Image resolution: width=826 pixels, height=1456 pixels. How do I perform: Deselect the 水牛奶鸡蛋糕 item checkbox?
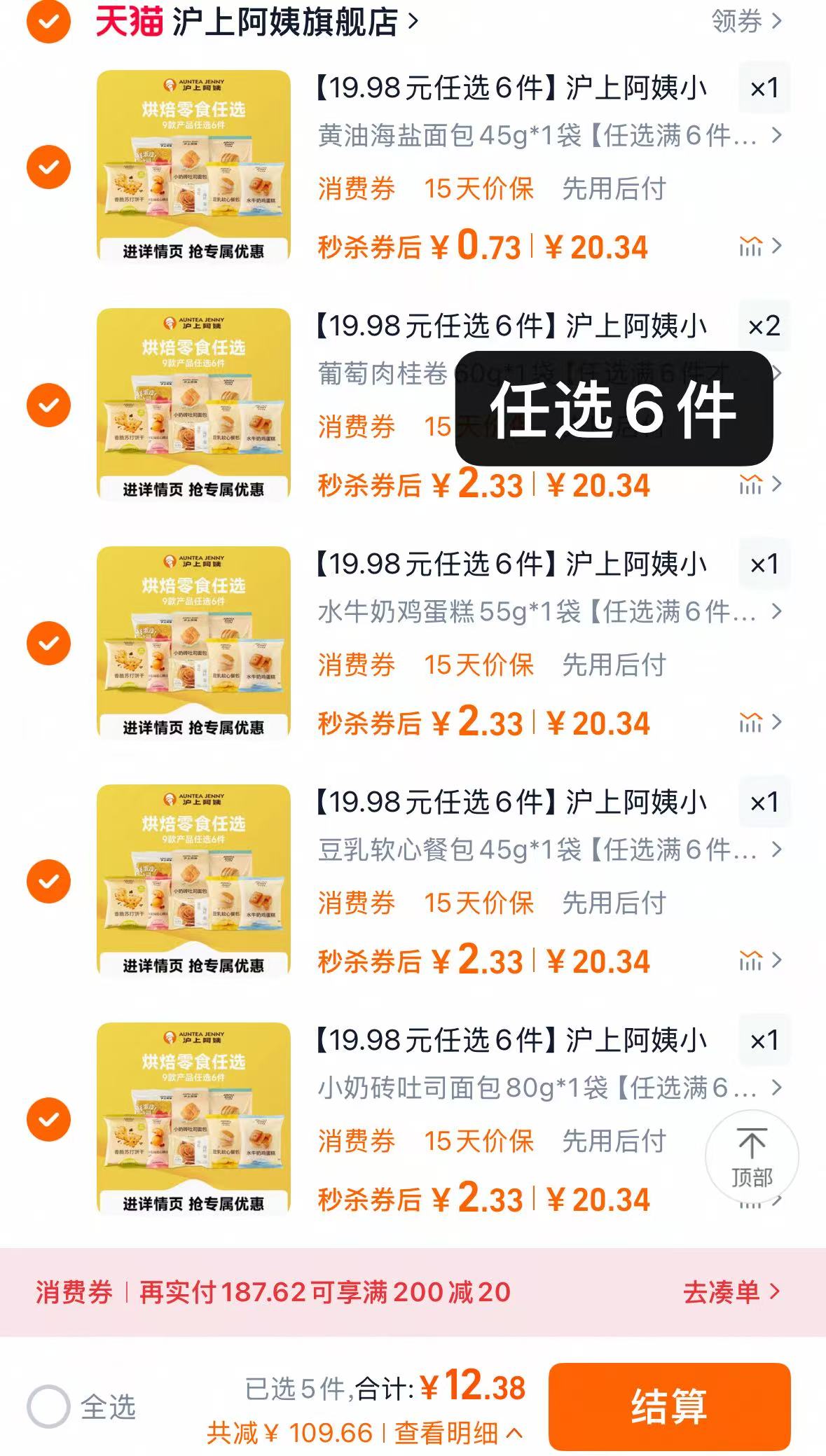[x=48, y=643]
